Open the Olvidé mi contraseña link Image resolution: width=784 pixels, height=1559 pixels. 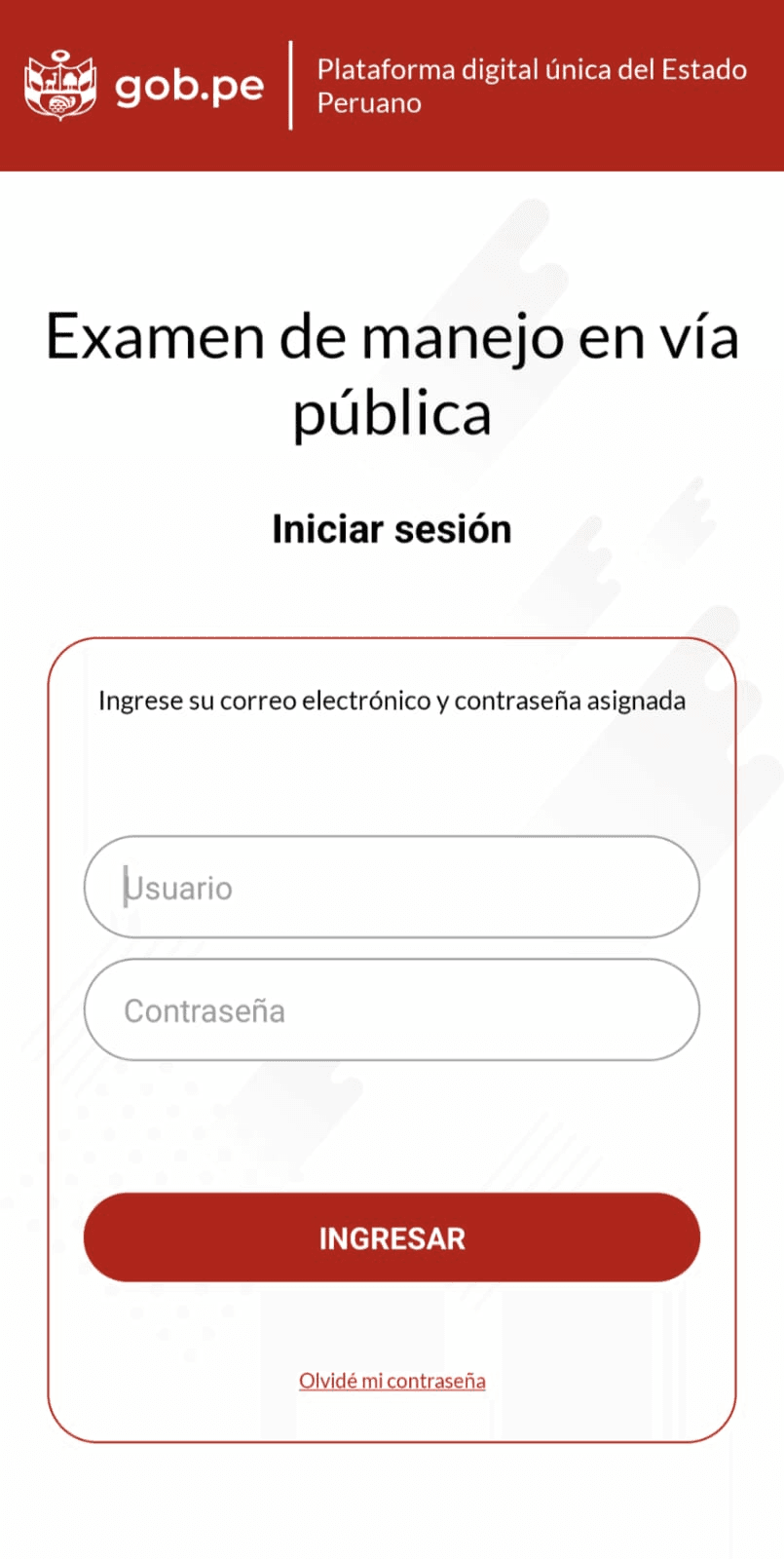pos(392,1381)
